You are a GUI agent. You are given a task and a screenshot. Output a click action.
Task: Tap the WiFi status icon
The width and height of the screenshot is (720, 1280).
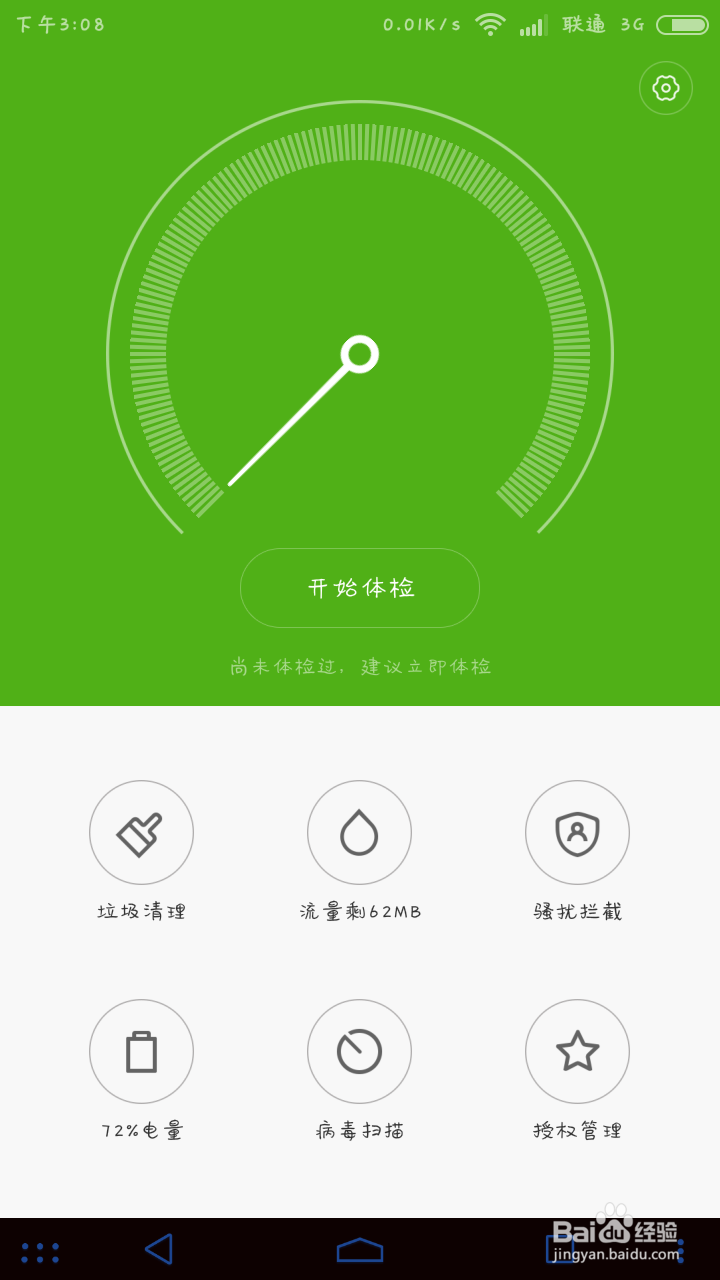489,23
